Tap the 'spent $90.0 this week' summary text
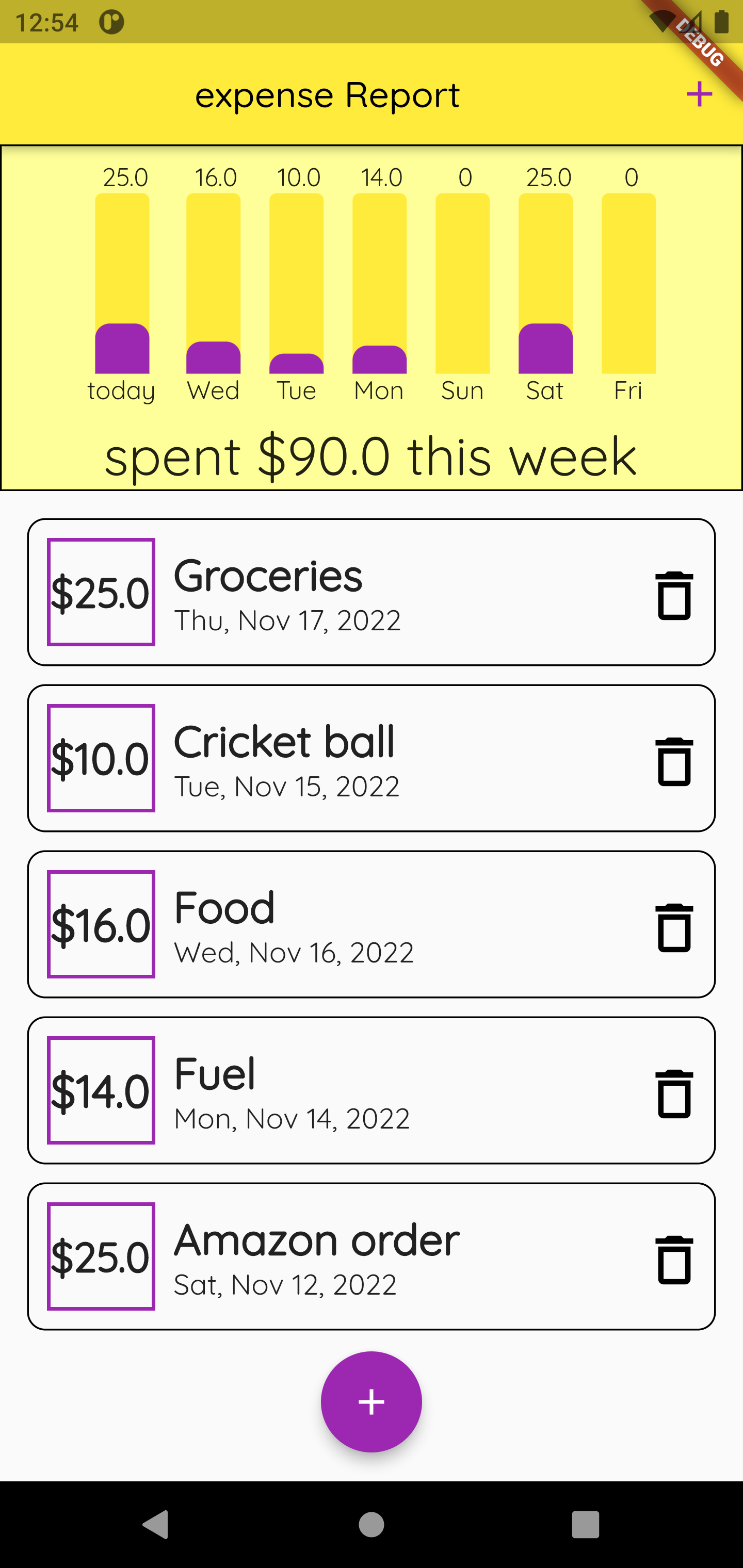Image resolution: width=743 pixels, height=1568 pixels. point(372,456)
